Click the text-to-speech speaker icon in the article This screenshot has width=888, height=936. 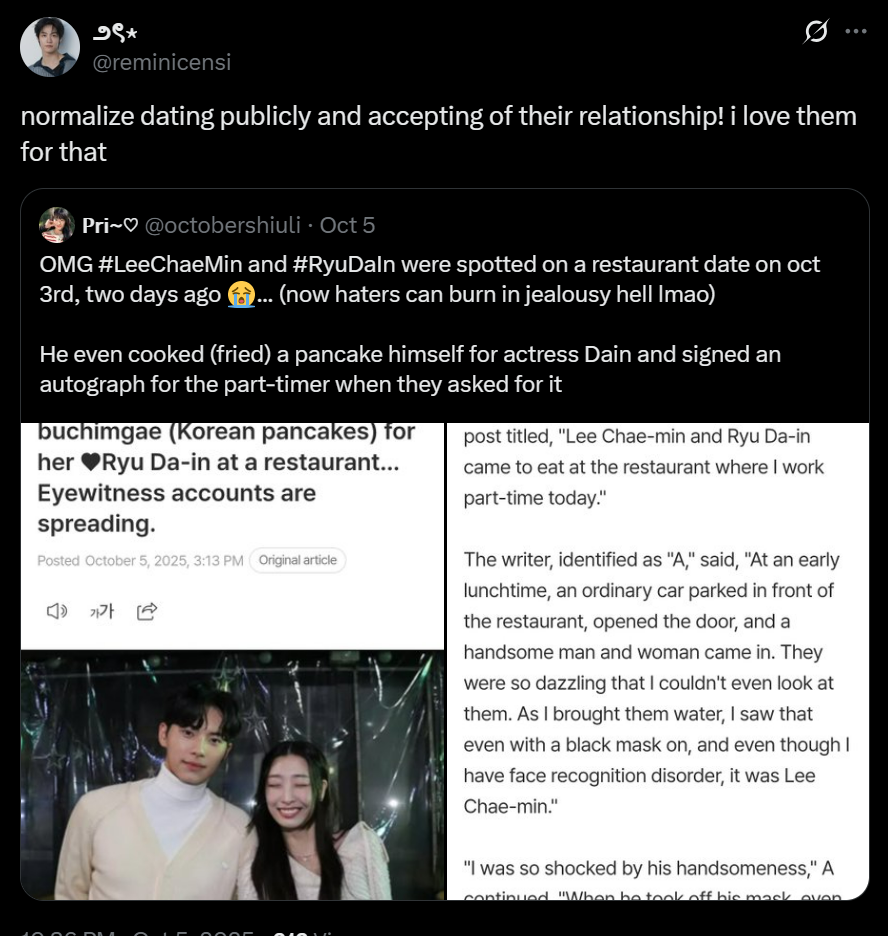pyautogui.click(x=57, y=611)
